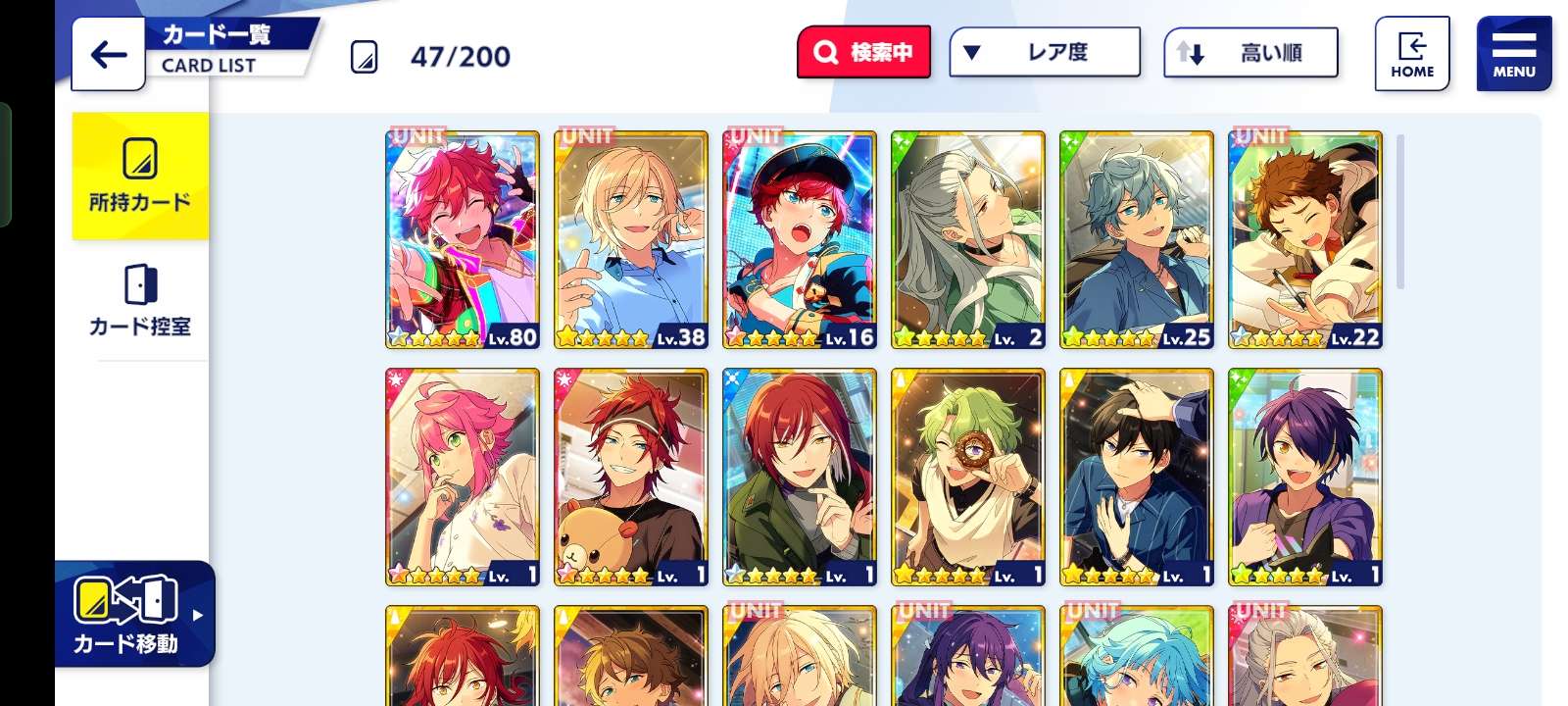Open the Lv.25 blue-haired card

[1137, 240]
